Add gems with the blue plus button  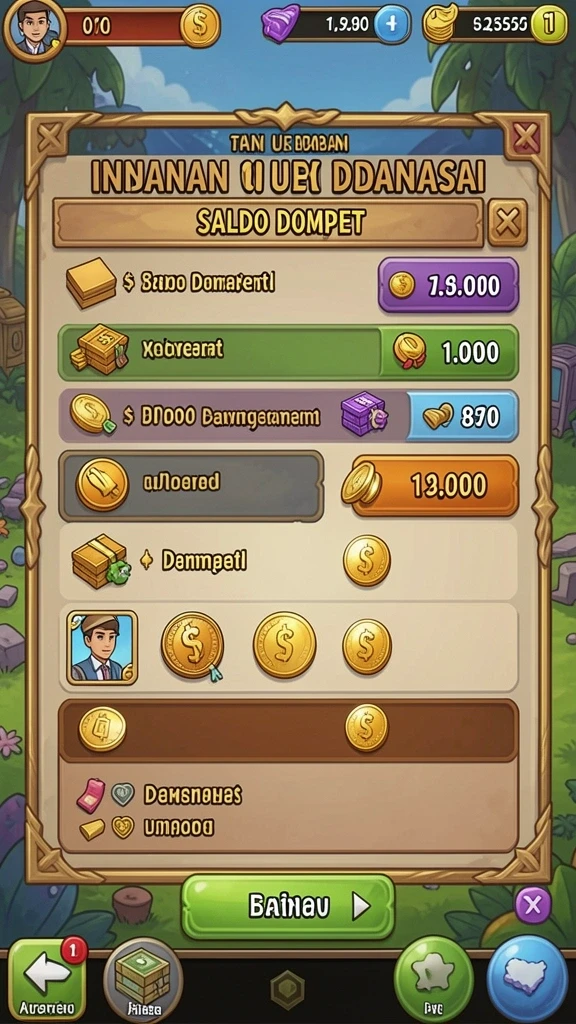(392, 24)
